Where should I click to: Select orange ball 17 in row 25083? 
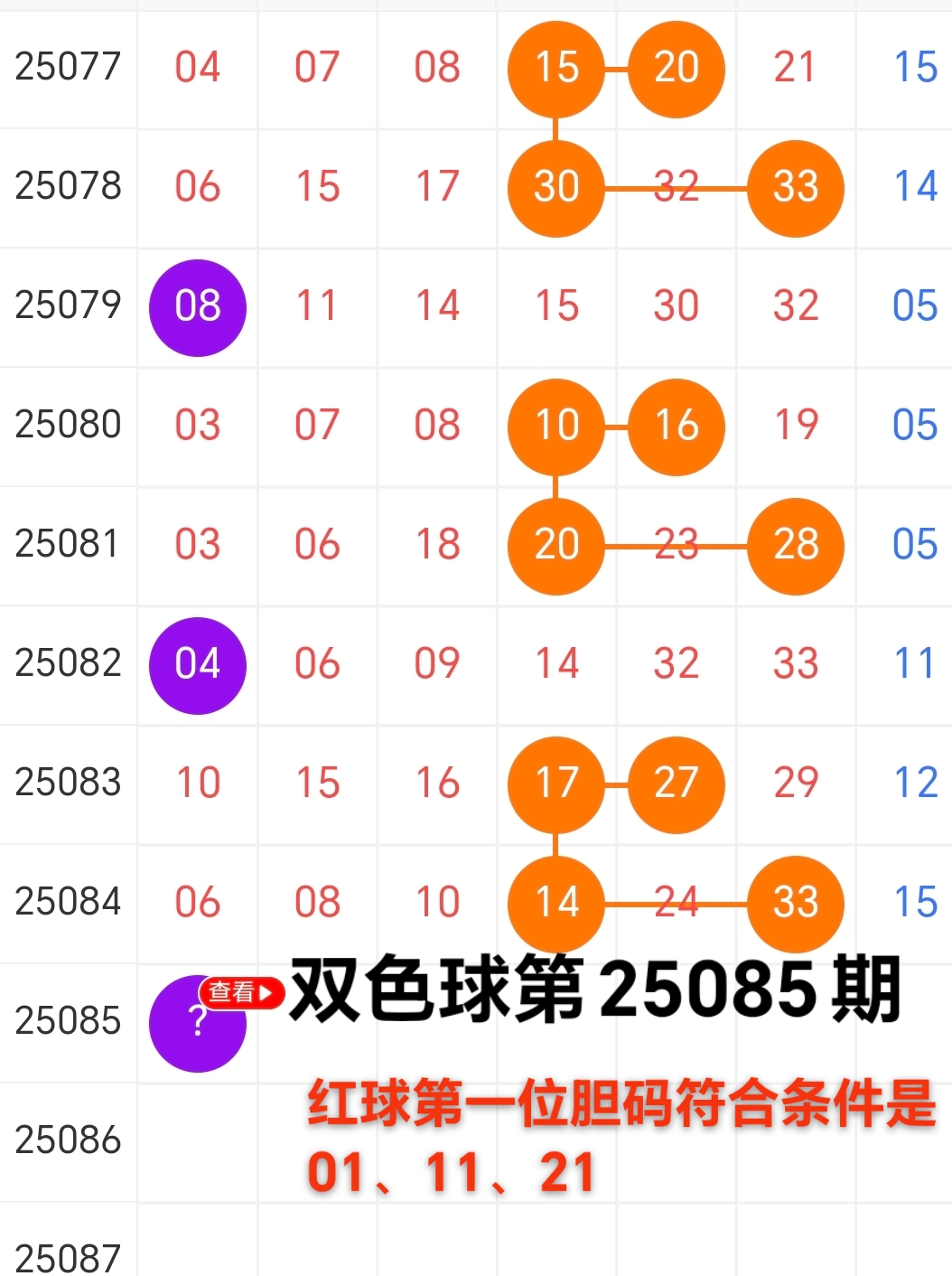[x=556, y=784]
